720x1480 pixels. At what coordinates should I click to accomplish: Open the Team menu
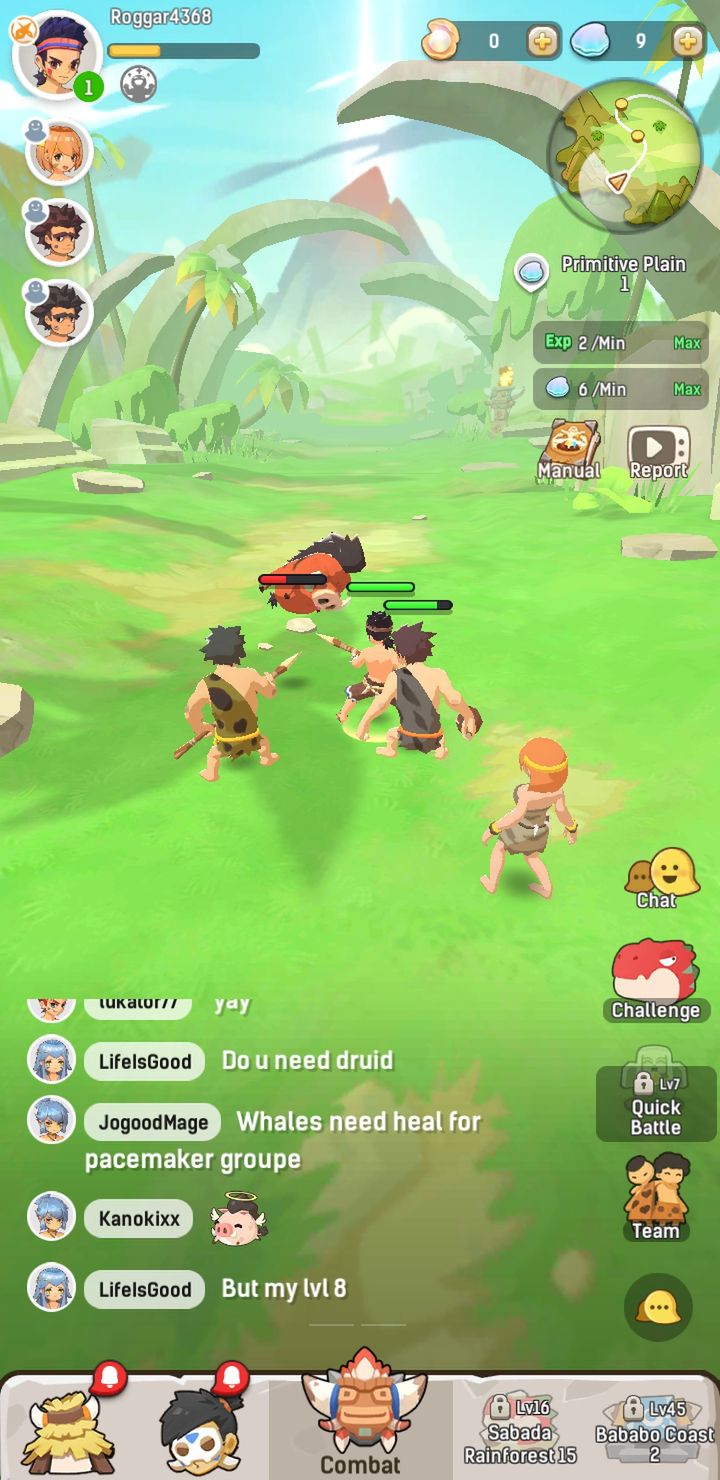[655, 1198]
